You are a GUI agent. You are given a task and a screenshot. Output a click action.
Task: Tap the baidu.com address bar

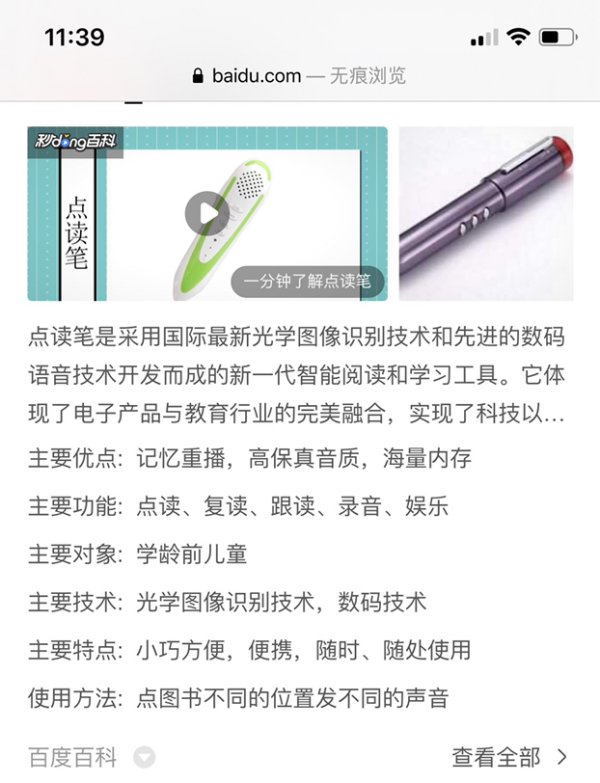click(x=298, y=75)
